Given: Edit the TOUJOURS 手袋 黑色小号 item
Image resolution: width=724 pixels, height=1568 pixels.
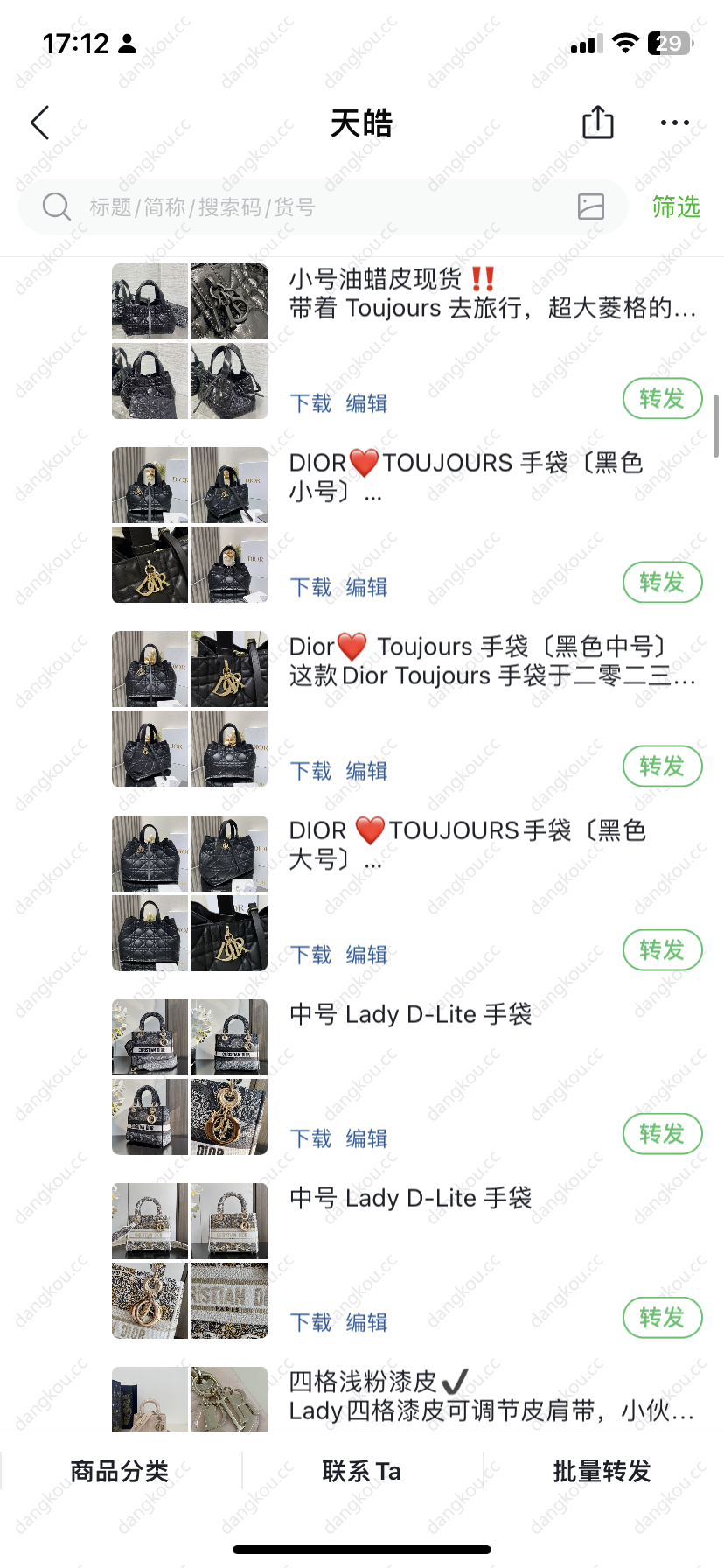Looking at the screenshot, I should tap(366, 587).
